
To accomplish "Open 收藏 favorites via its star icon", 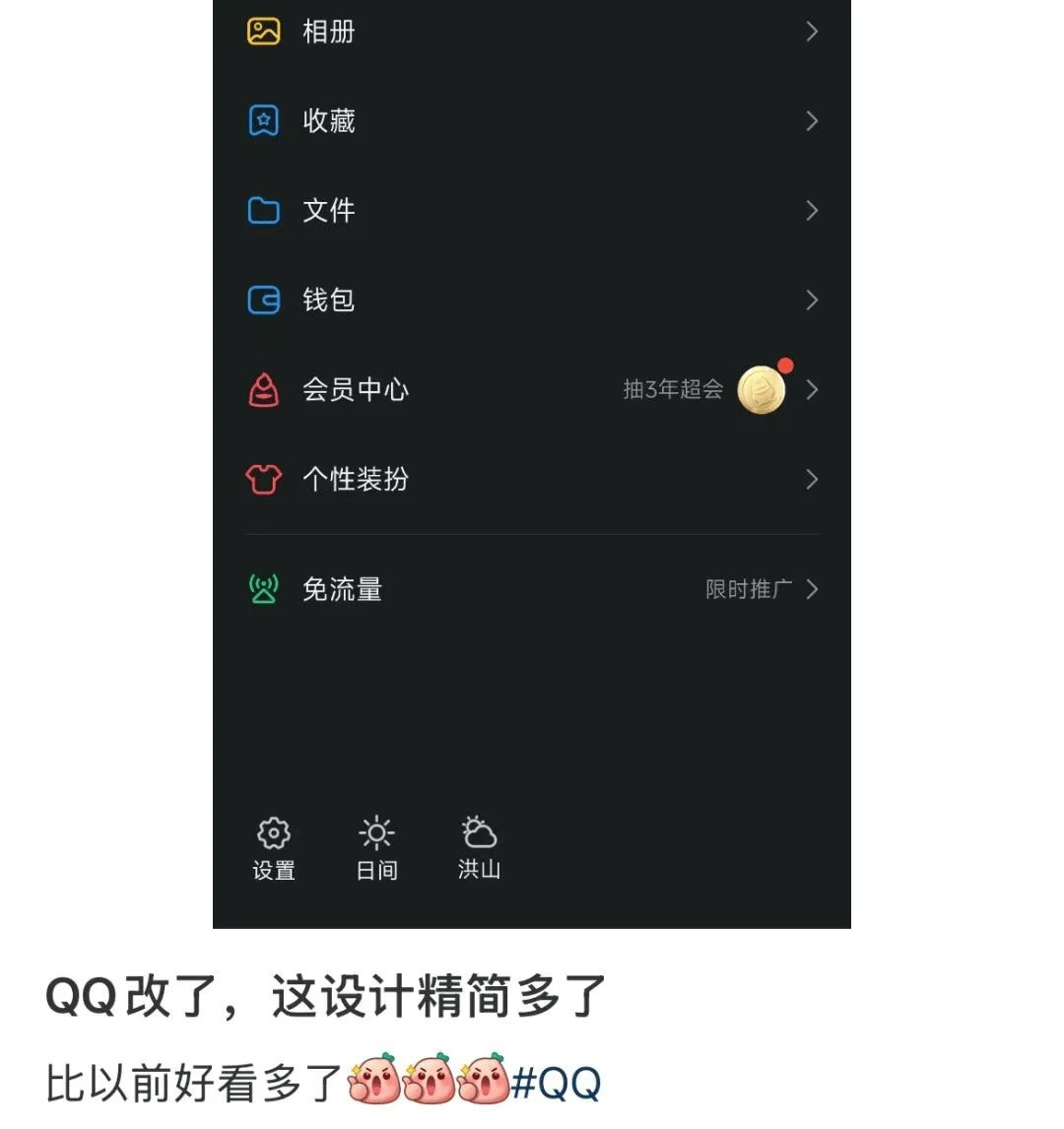I will 262,120.
